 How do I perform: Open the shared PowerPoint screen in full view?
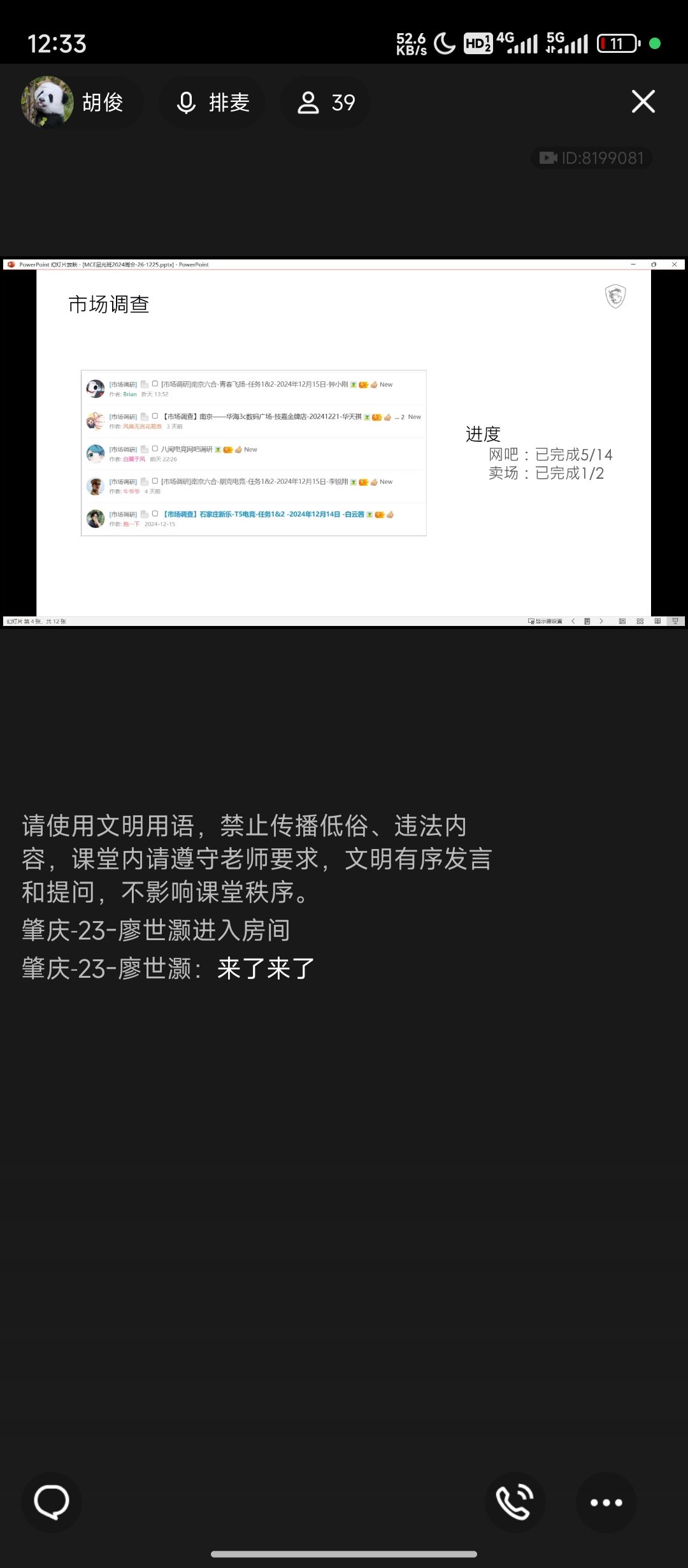344,442
